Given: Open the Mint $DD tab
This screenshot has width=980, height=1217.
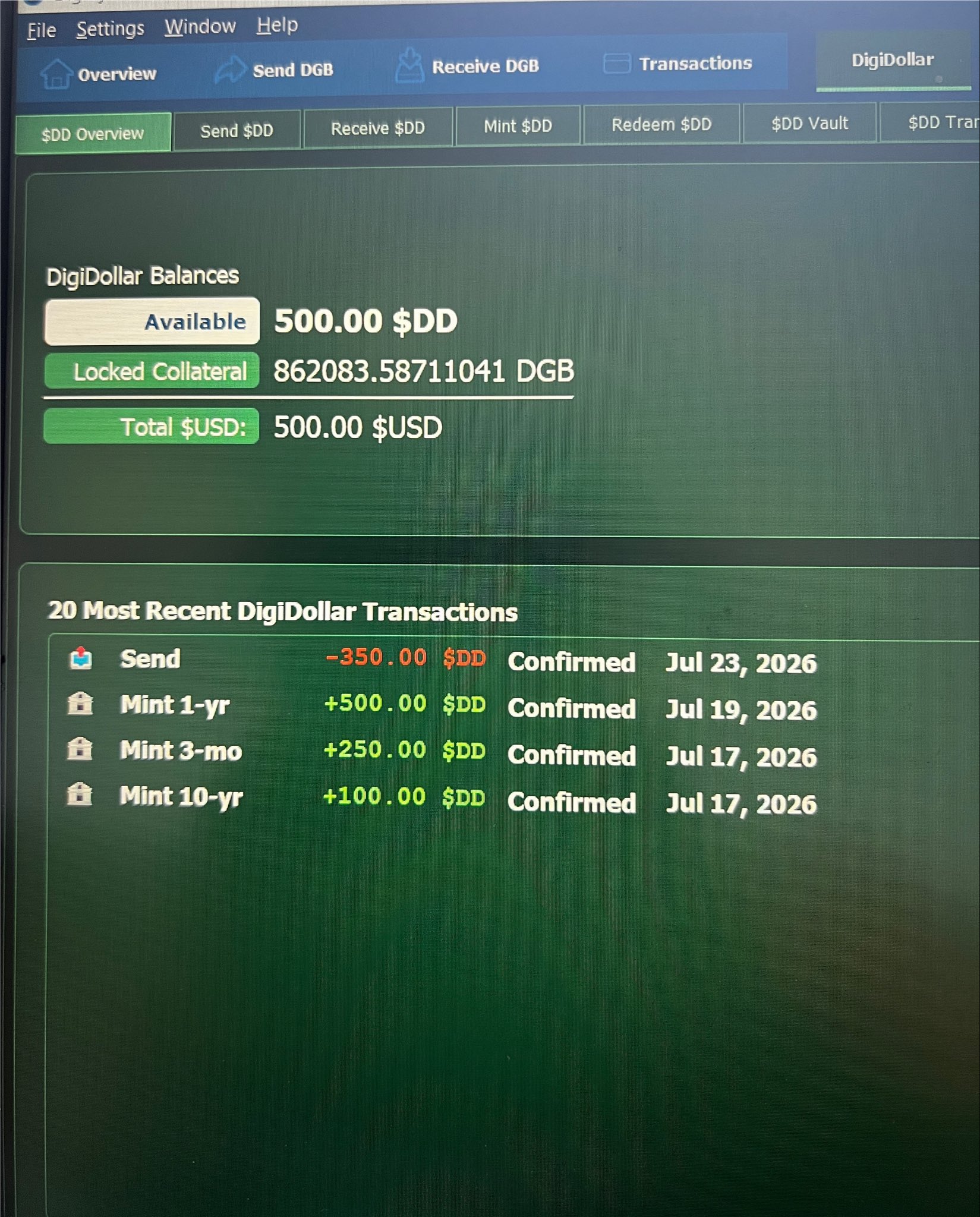Looking at the screenshot, I should pos(518,125).
